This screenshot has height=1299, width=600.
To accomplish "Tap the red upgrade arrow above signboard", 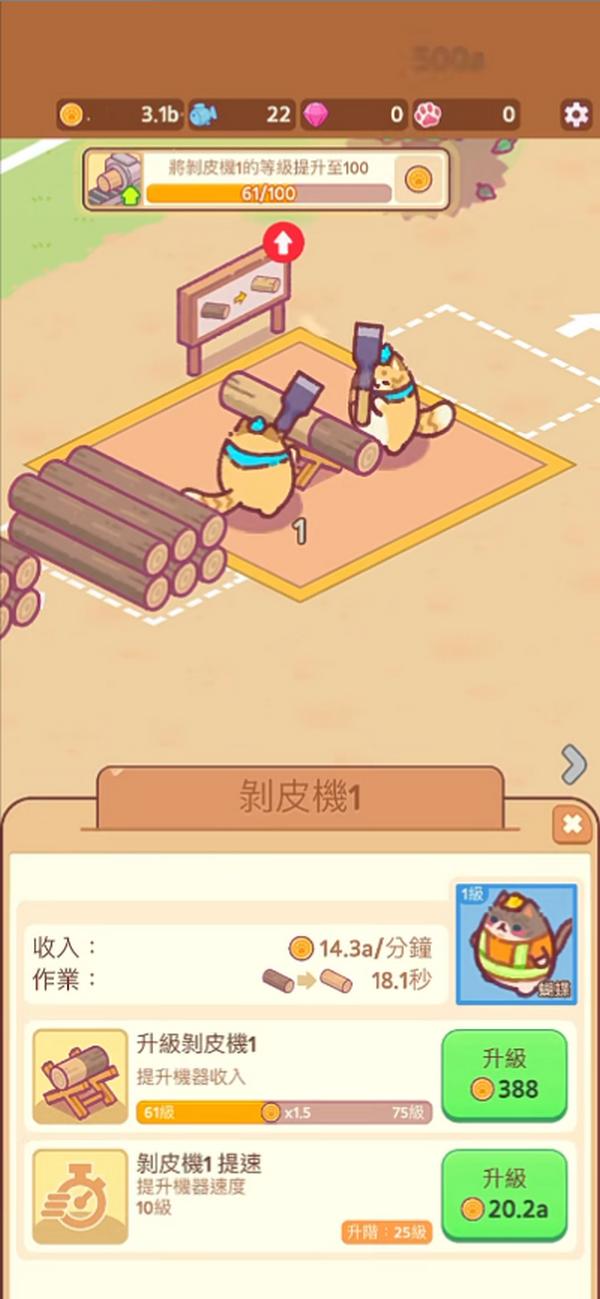I will coord(283,240).
